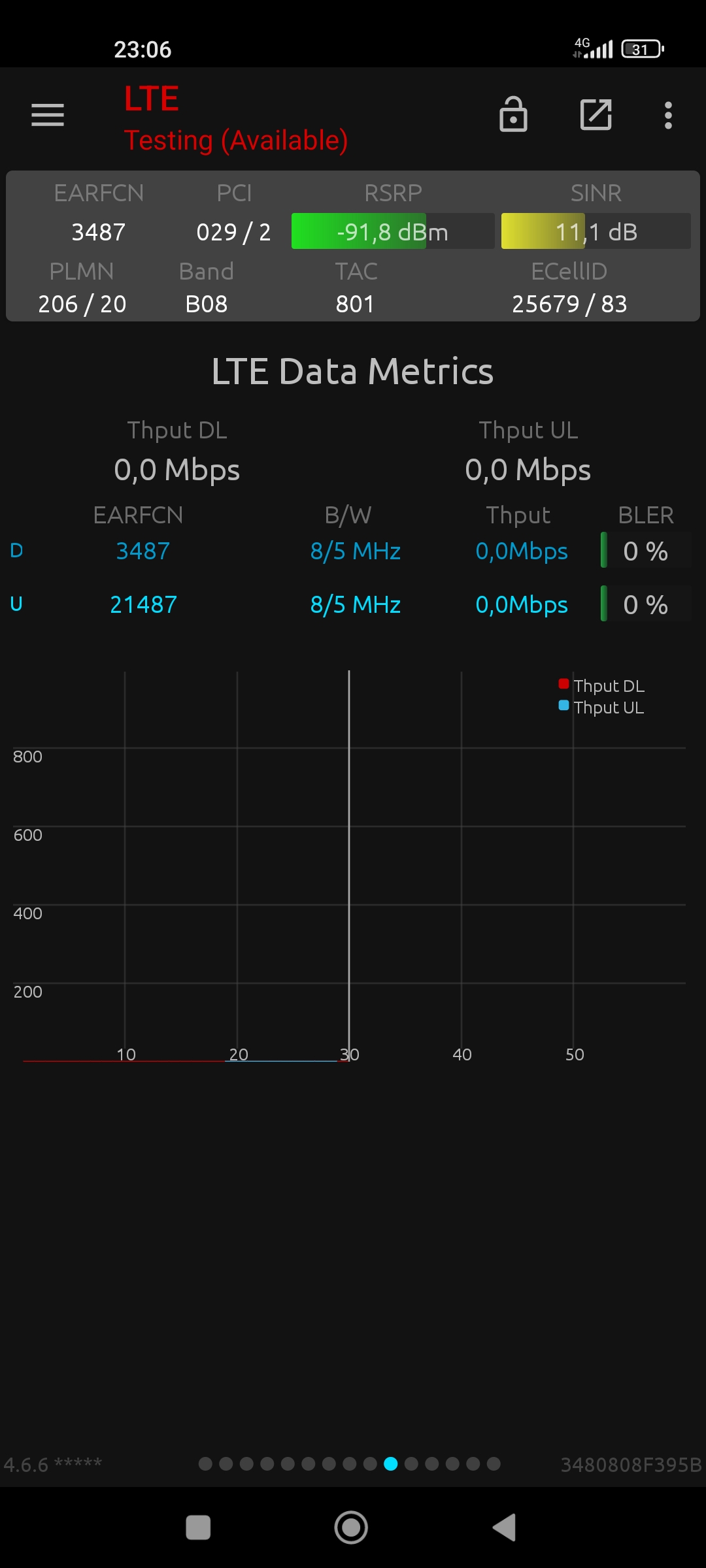This screenshot has height=1568, width=706.
Task: Open the hamburger navigation drawer
Action: 48,115
